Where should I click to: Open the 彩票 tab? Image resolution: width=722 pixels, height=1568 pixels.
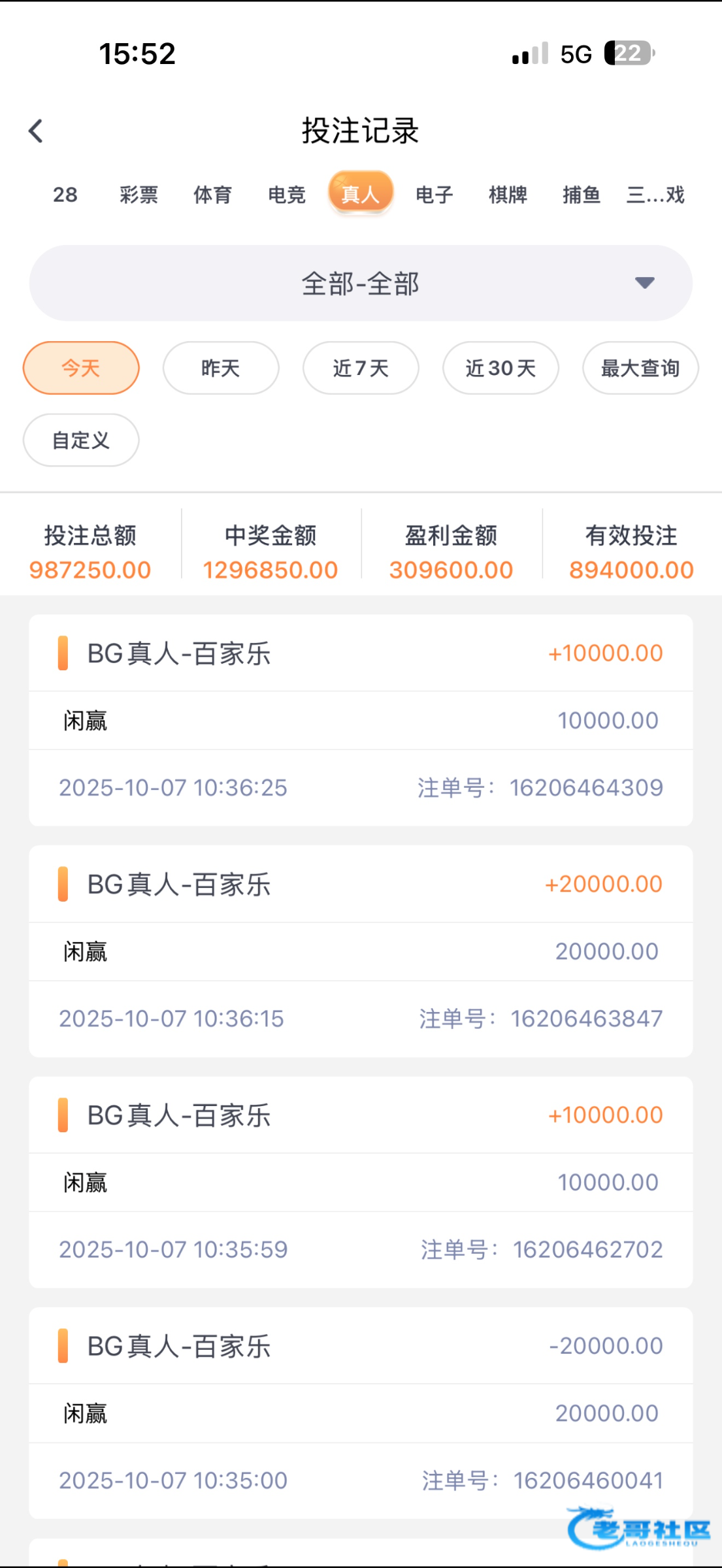[x=139, y=195]
